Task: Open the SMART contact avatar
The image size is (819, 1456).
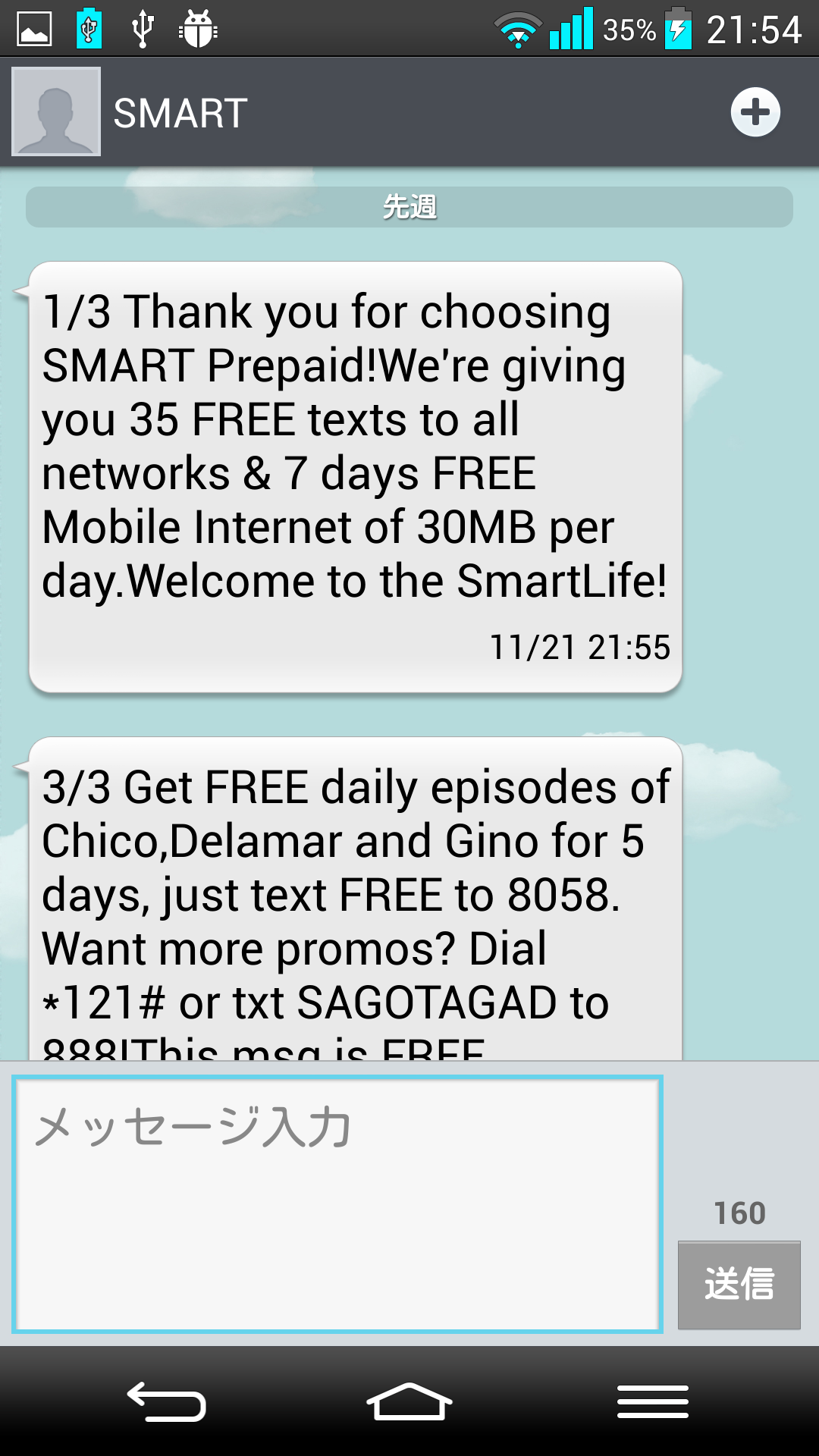Action: [56, 111]
